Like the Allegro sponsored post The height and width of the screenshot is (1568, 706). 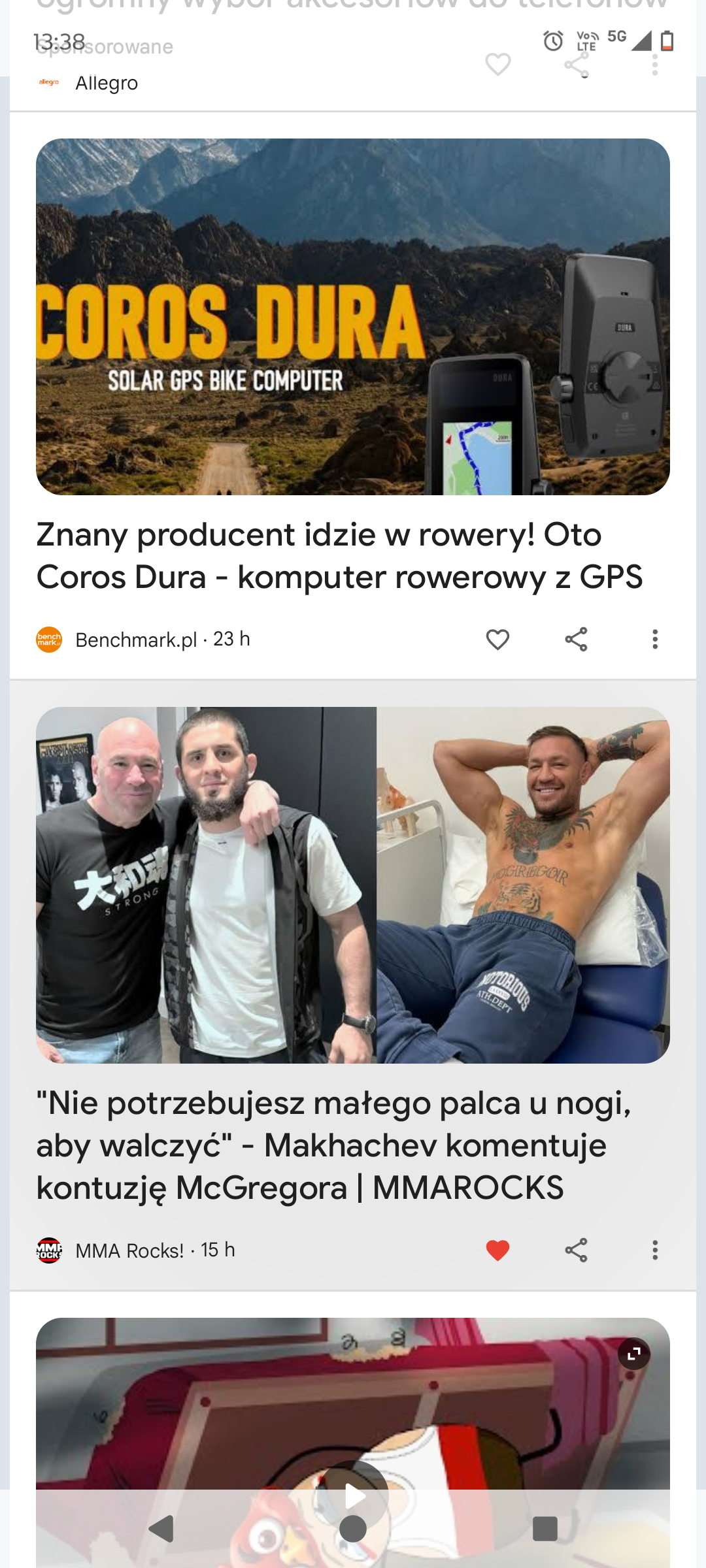(497, 65)
